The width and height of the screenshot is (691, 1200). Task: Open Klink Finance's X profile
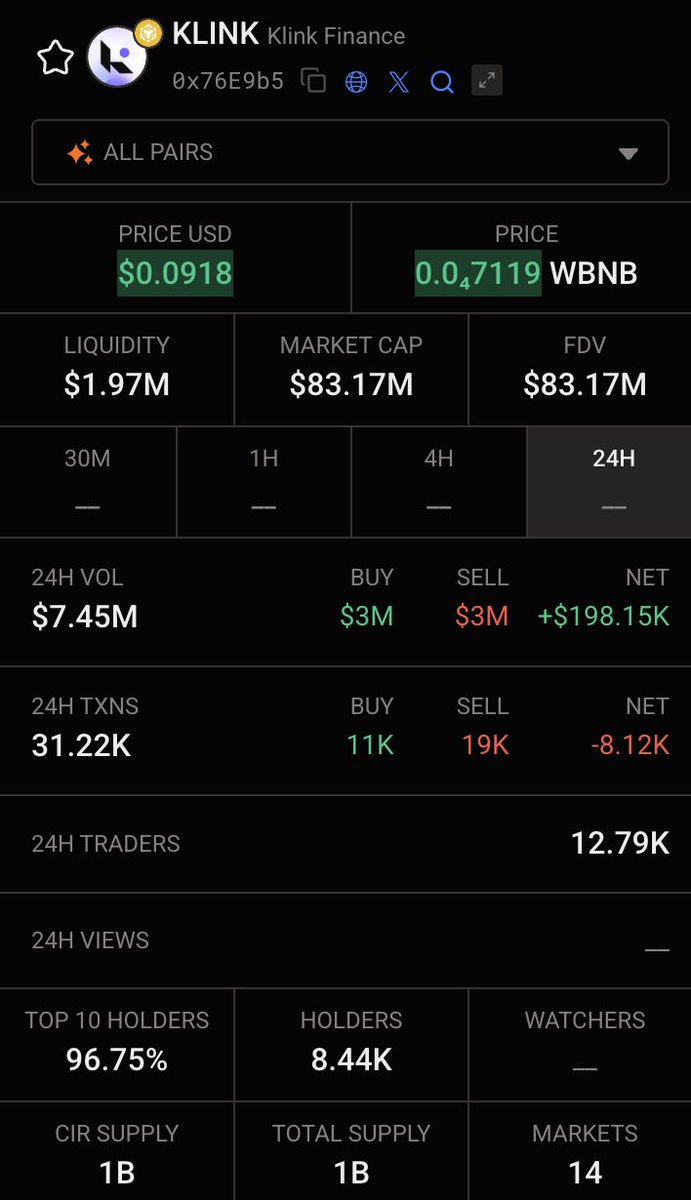[399, 81]
